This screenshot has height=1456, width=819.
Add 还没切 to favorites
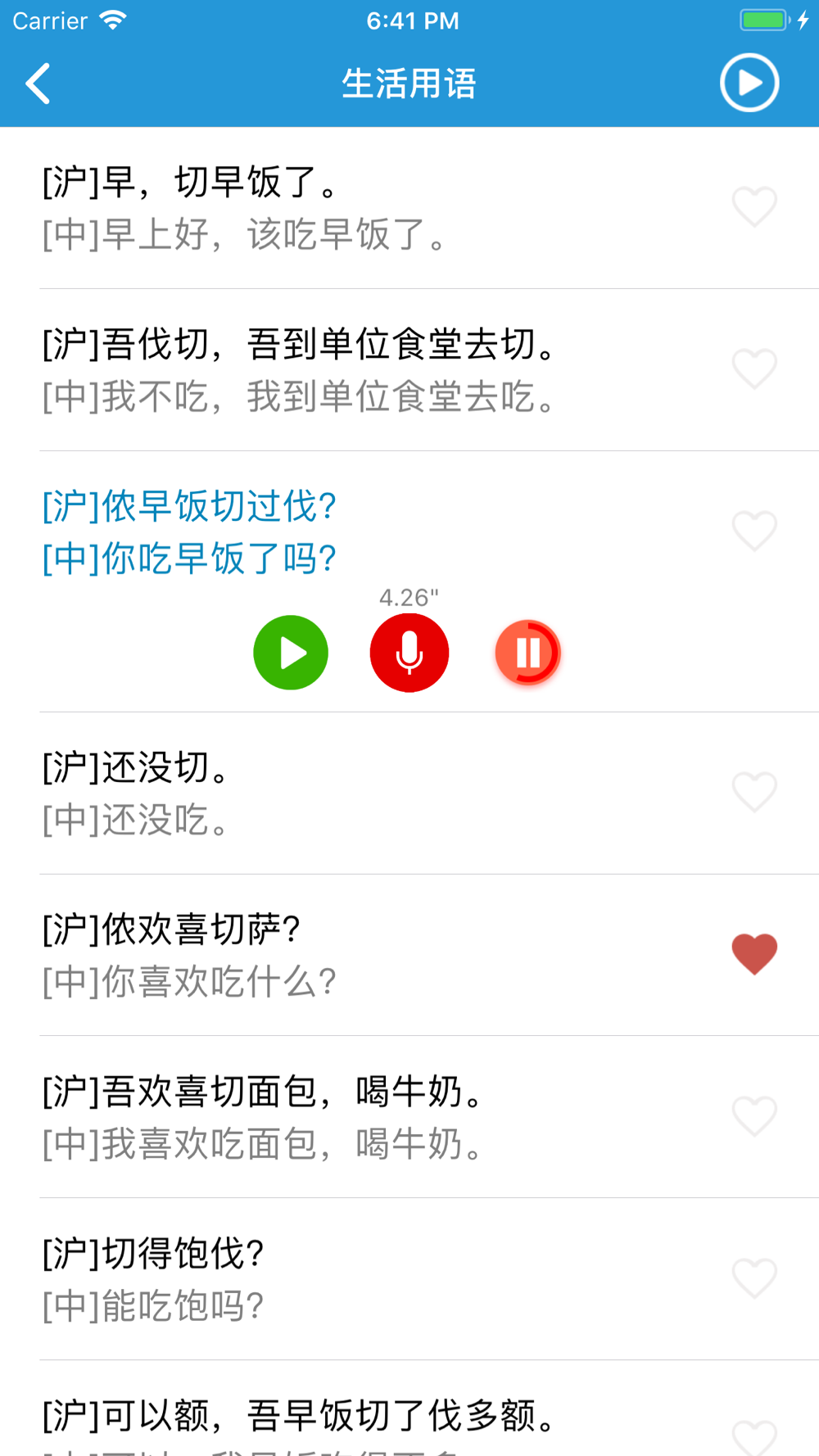pyautogui.click(x=754, y=792)
